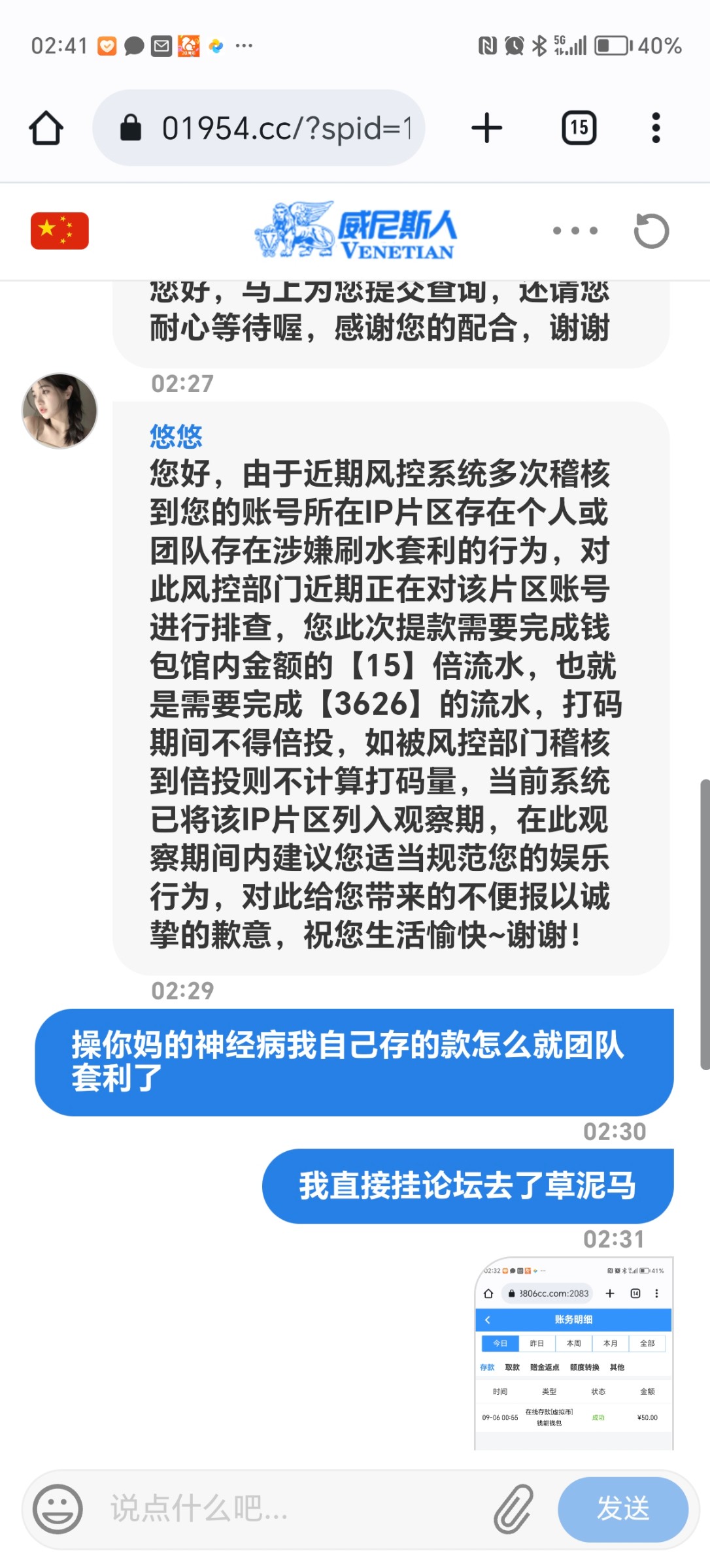Select the blue message sent at 02:31

tap(471, 1184)
